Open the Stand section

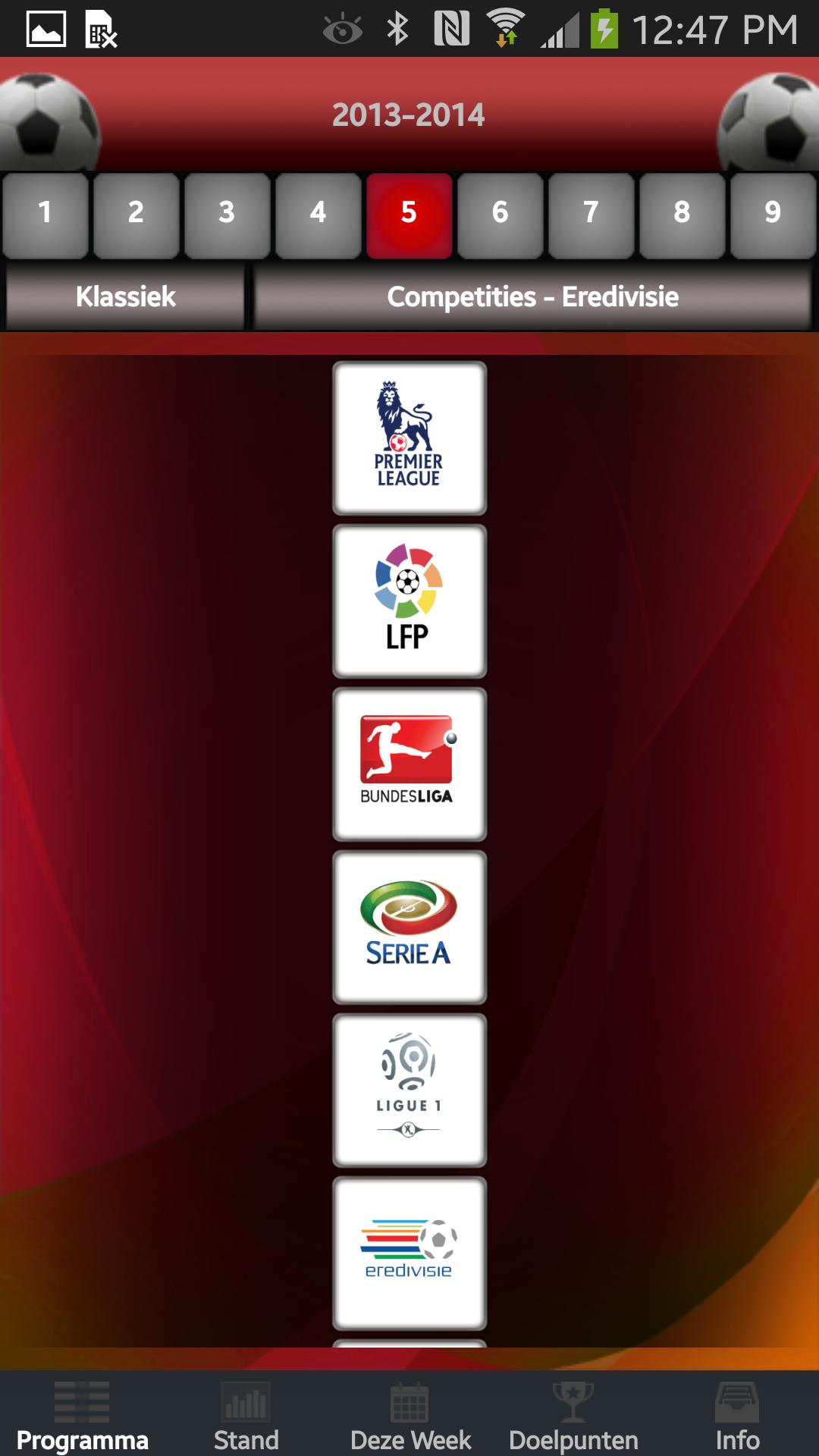click(x=245, y=1426)
